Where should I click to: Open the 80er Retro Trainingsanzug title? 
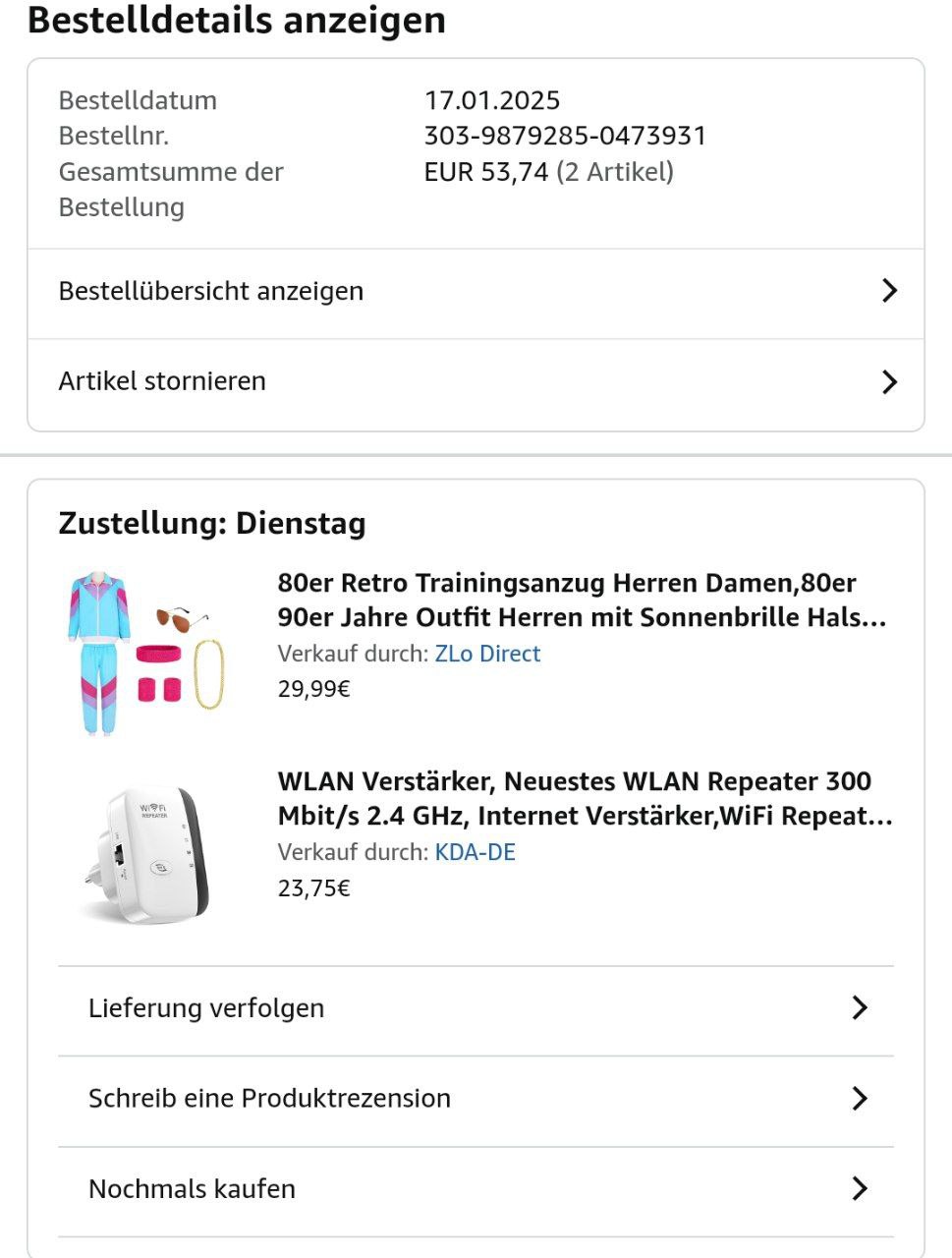pos(582,600)
